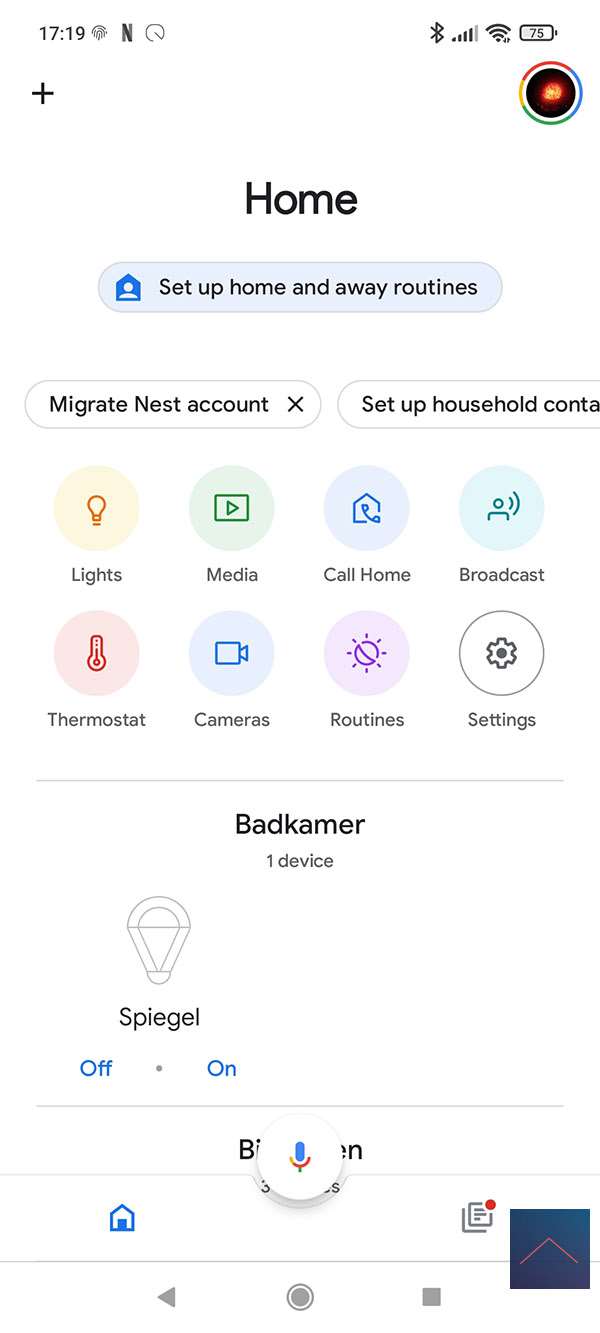Set up home and away routines

tap(300, 288)
